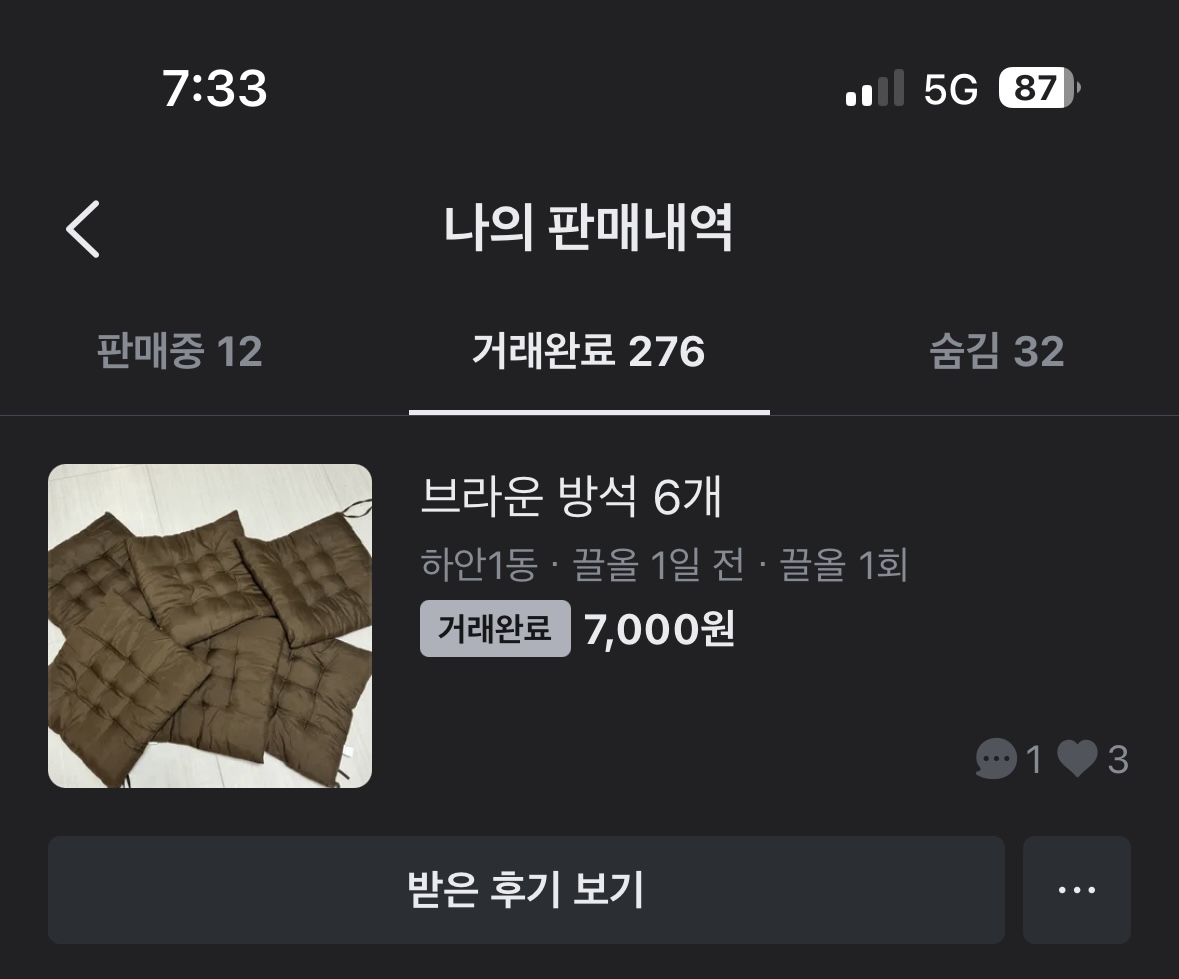Image resolution: width=1179 pixels, height=979 pixels.
Task: Select the 거래완료 tab
Action: 588,352
